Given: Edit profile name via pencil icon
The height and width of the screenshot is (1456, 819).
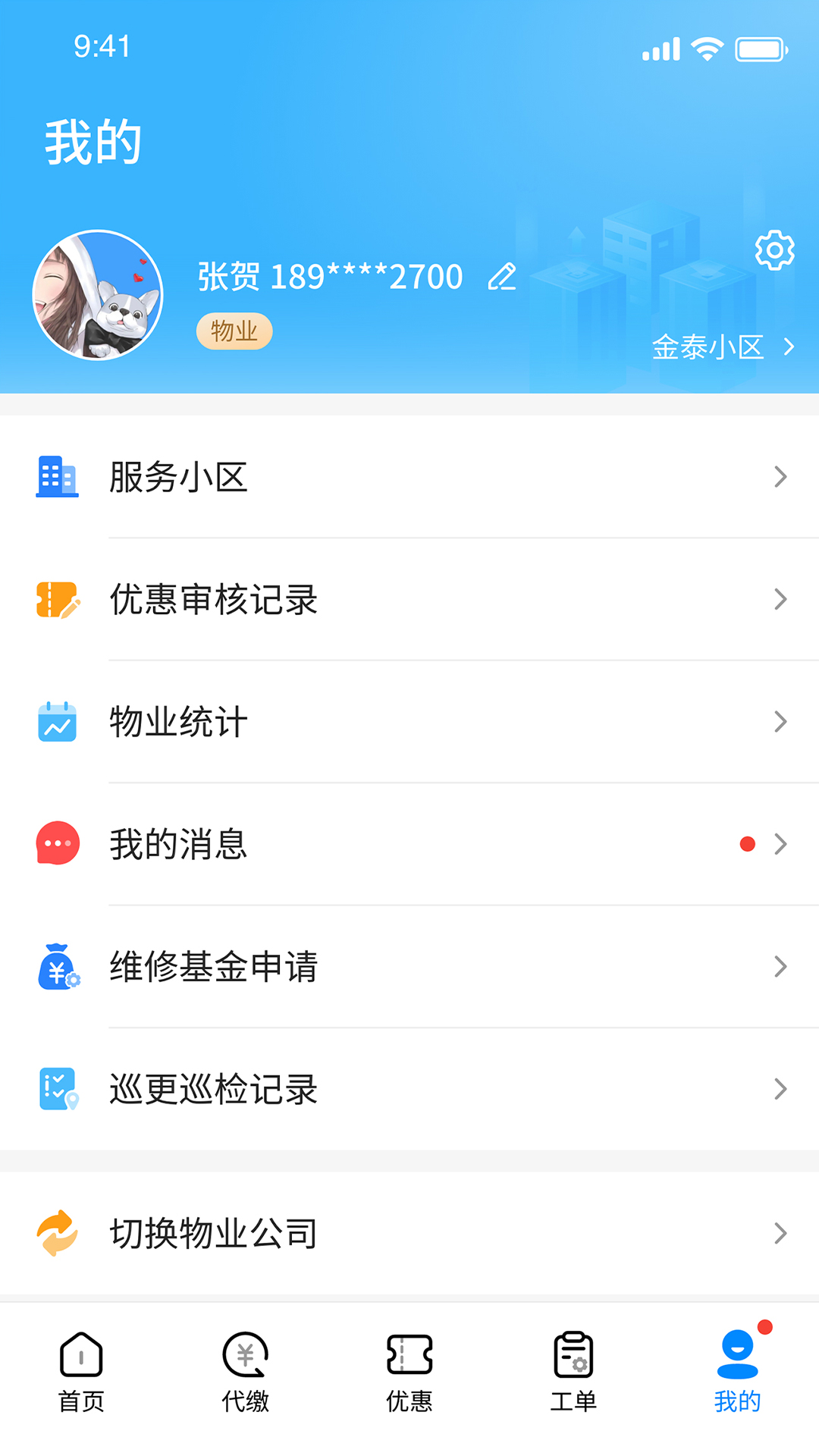Looking at the screenshot, I should coord(502,277).
